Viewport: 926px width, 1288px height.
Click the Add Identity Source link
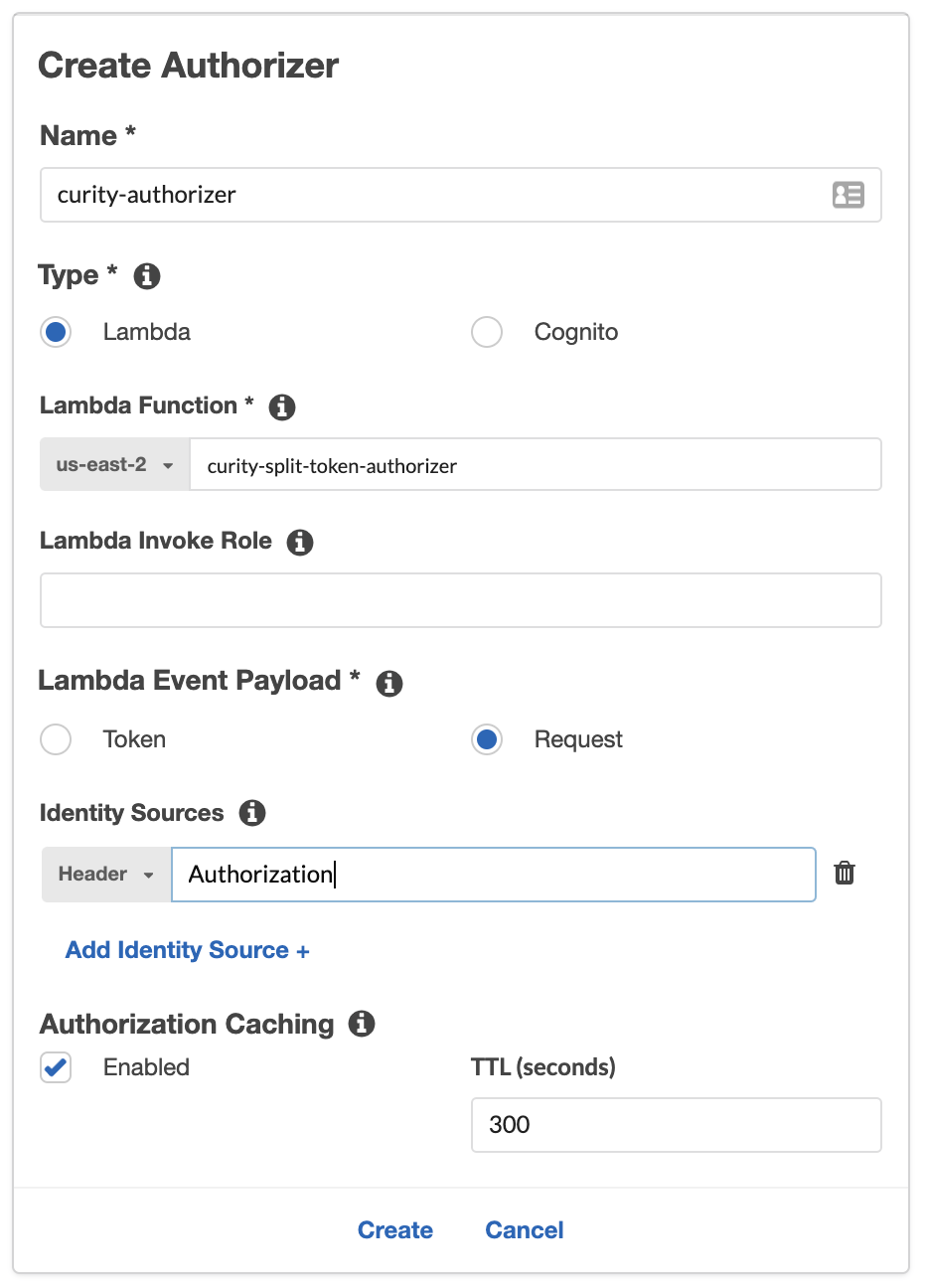pyautogui.click(x=187, y=950)
